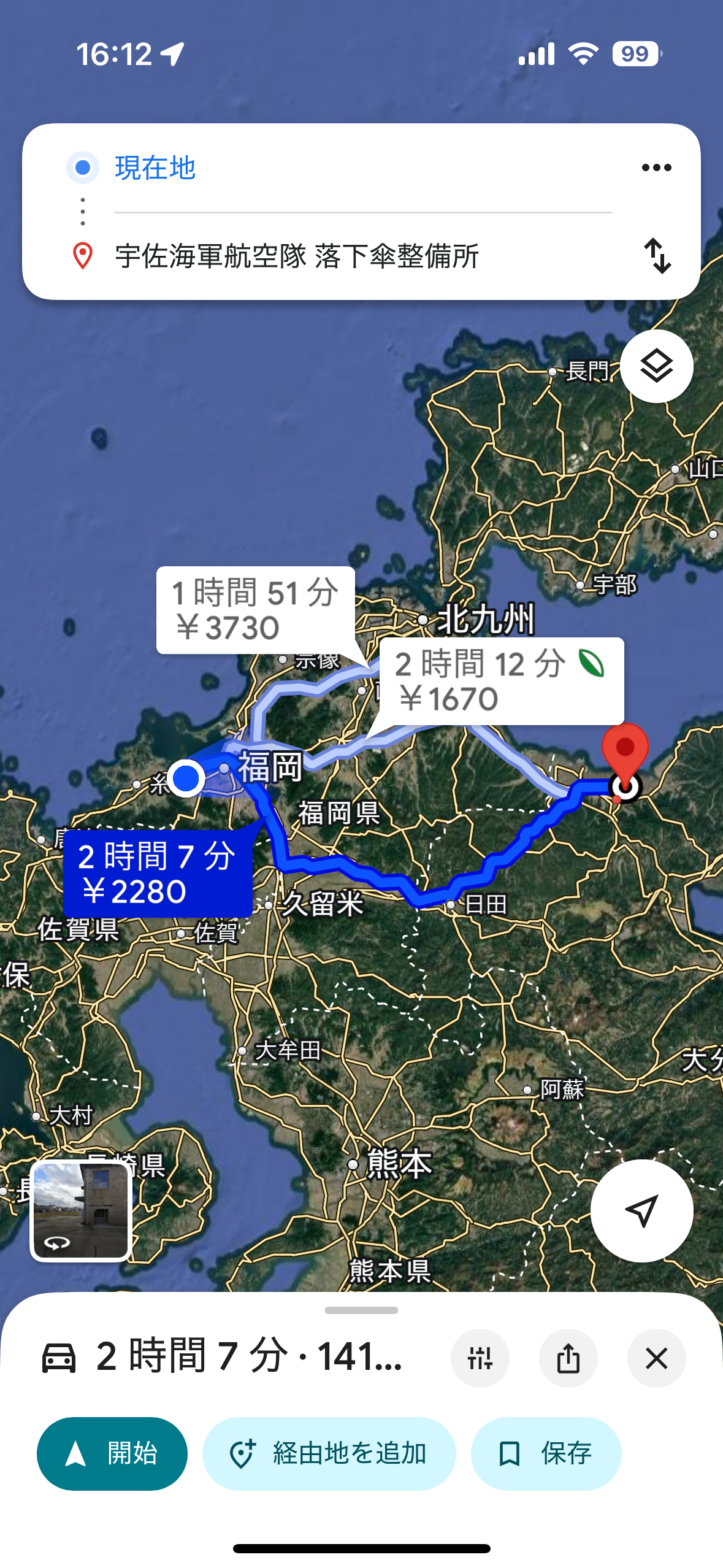Select the 2時間7分 ¥2280 route label
This screenshot has width=723, height=1568.
[157, 874]
